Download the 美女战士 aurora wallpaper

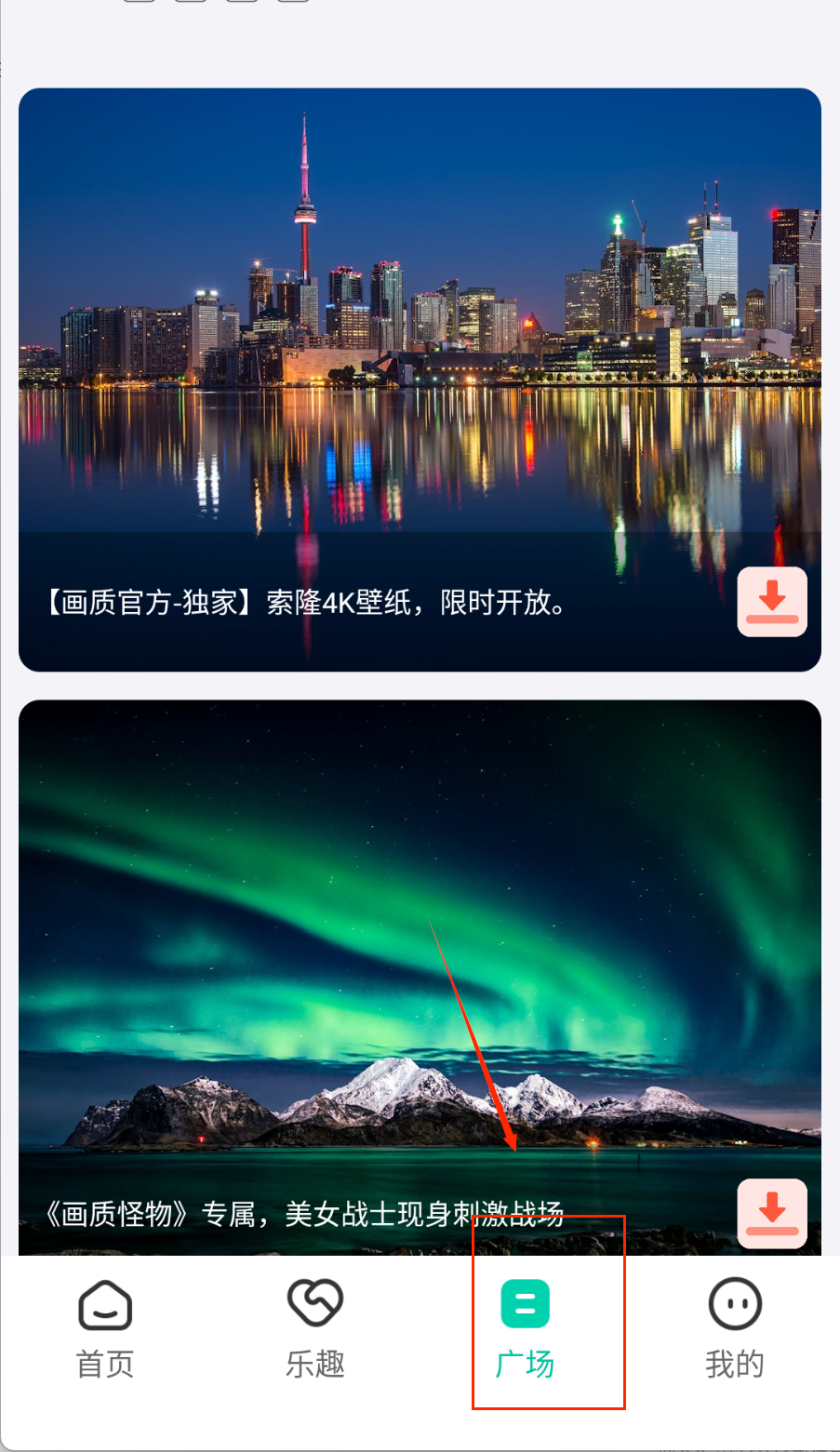tap(771, 1213)
